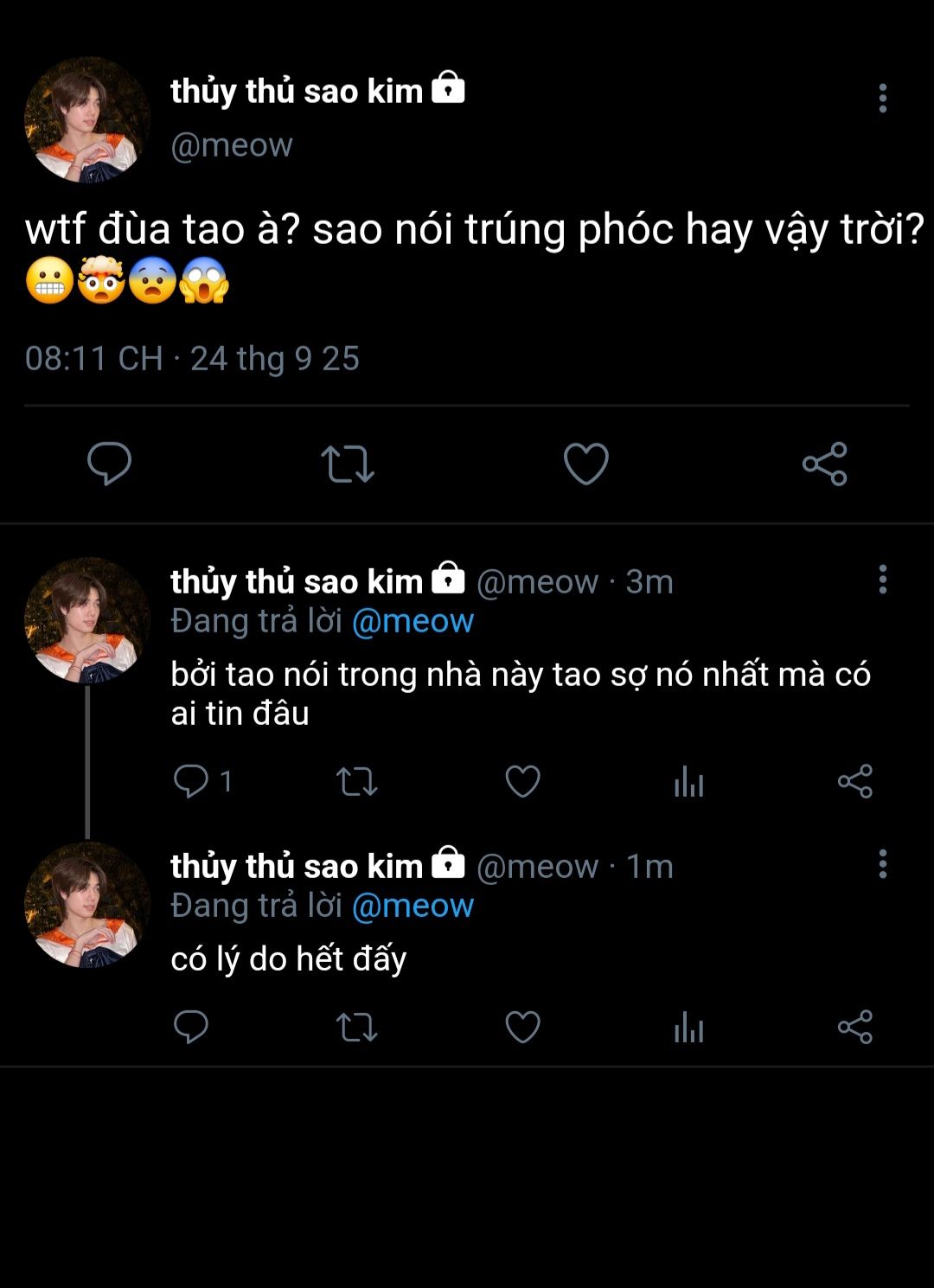View analytics of the "bởi tao nói" reply
Viewport: 934px width, 1288px height.
pos(688,782)
